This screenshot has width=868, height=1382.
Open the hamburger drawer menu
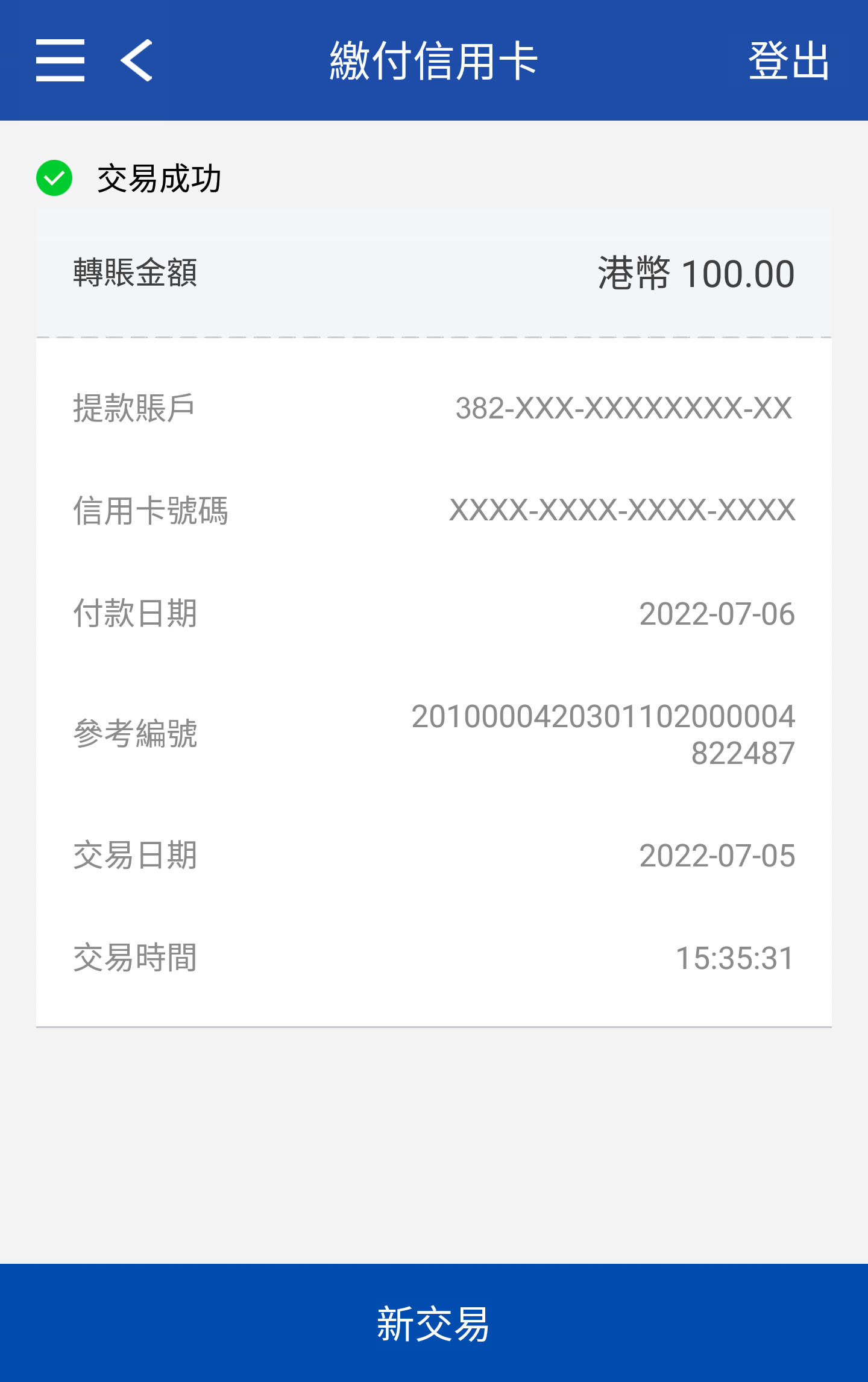pos(60,60)
